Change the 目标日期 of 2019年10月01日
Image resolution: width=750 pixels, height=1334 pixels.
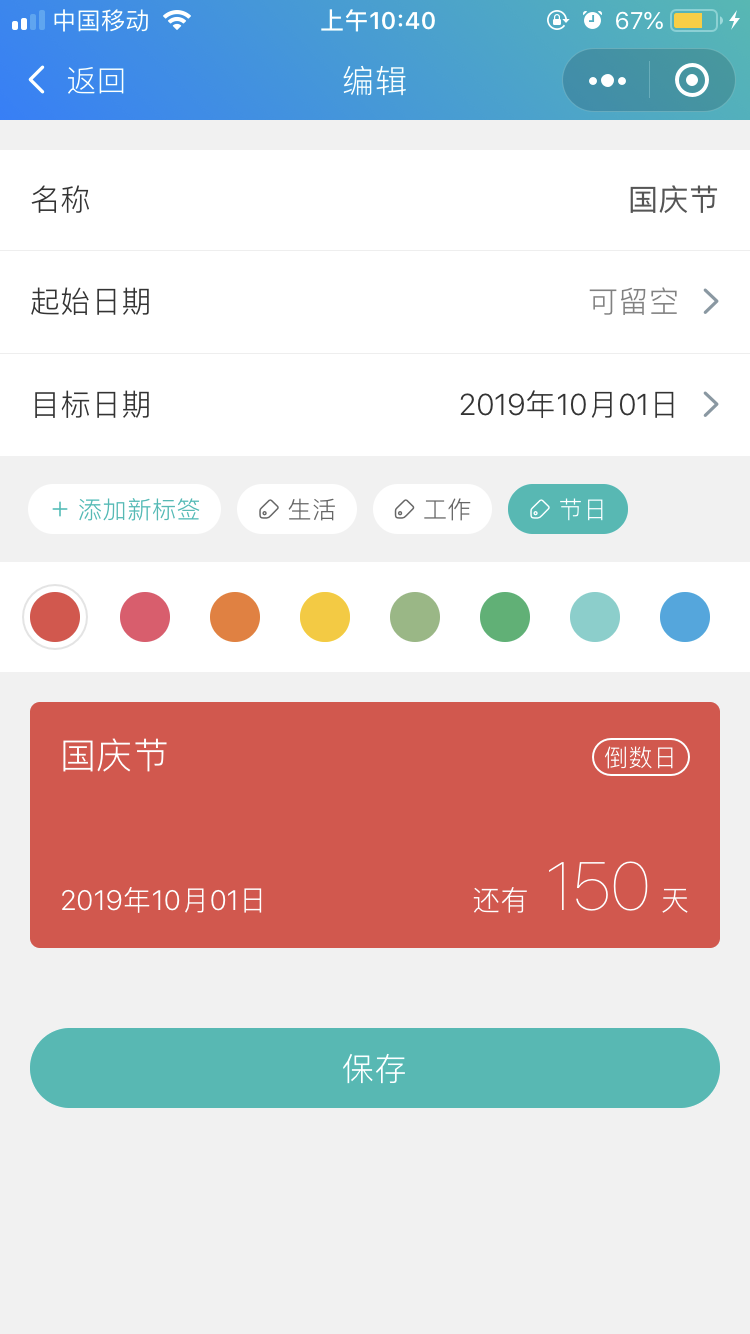pos(375,405)
